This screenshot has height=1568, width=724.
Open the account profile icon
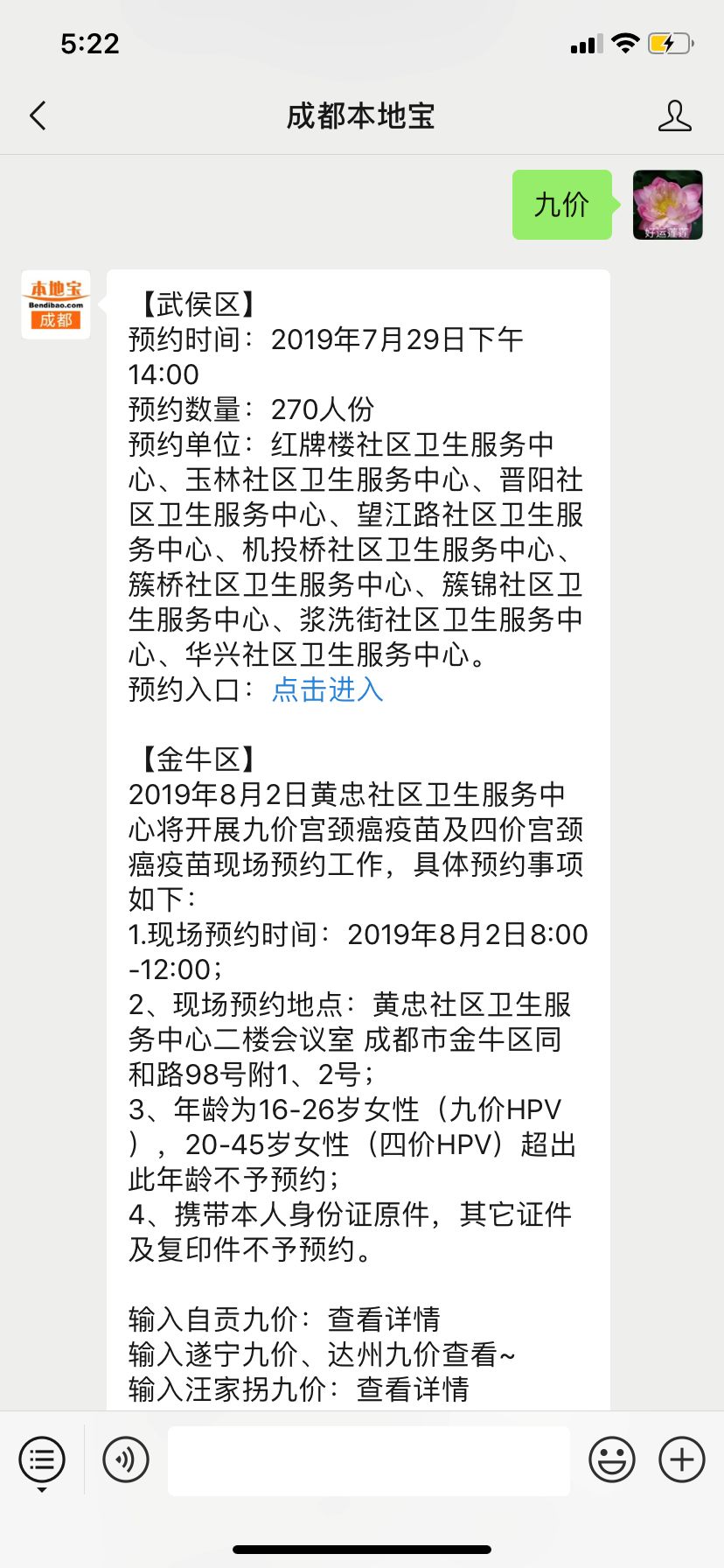tap(674, 115)
